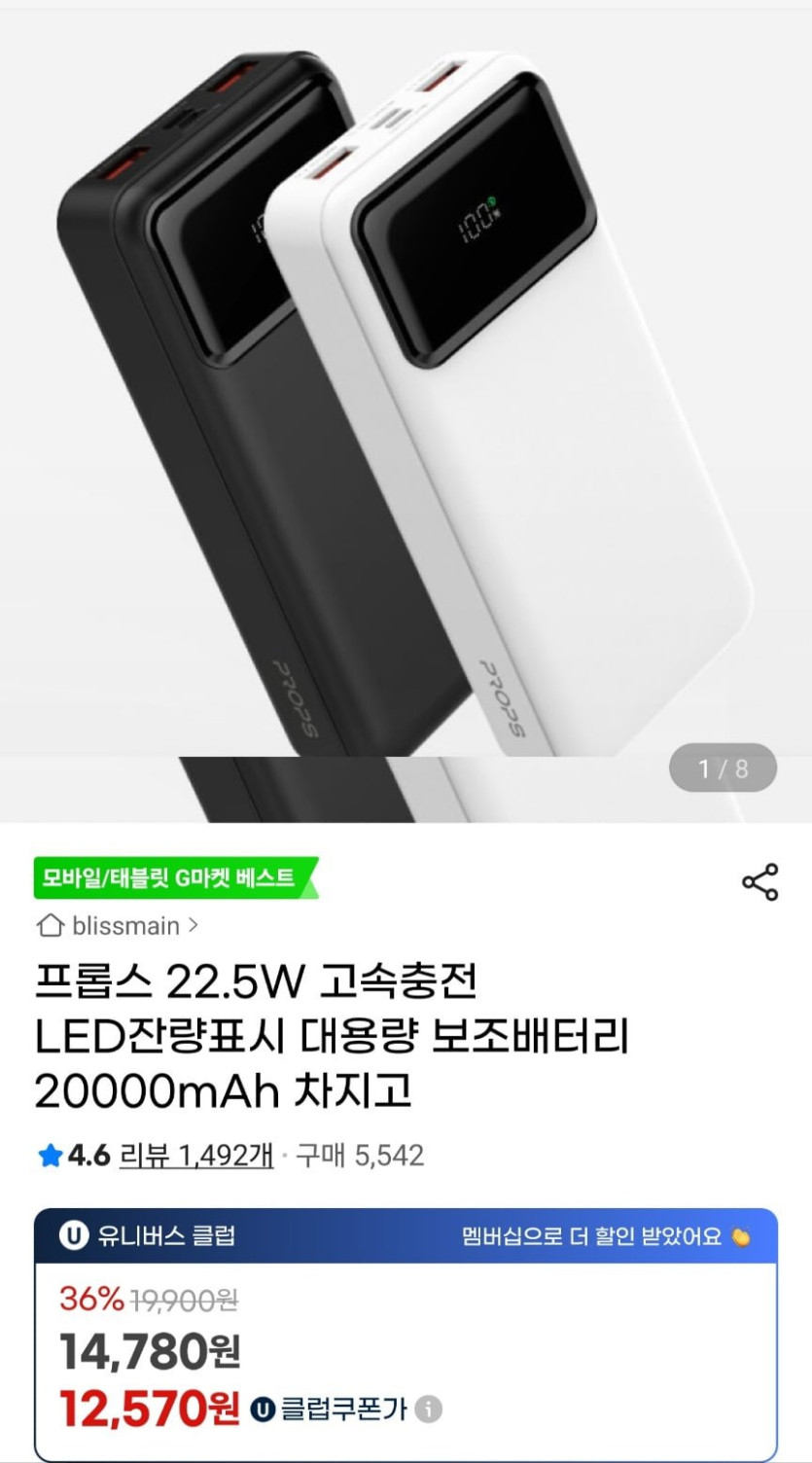Open the G마켓 베스트 badge
The height and width of the screenshot is (1463, 812).
coord(175,877)
